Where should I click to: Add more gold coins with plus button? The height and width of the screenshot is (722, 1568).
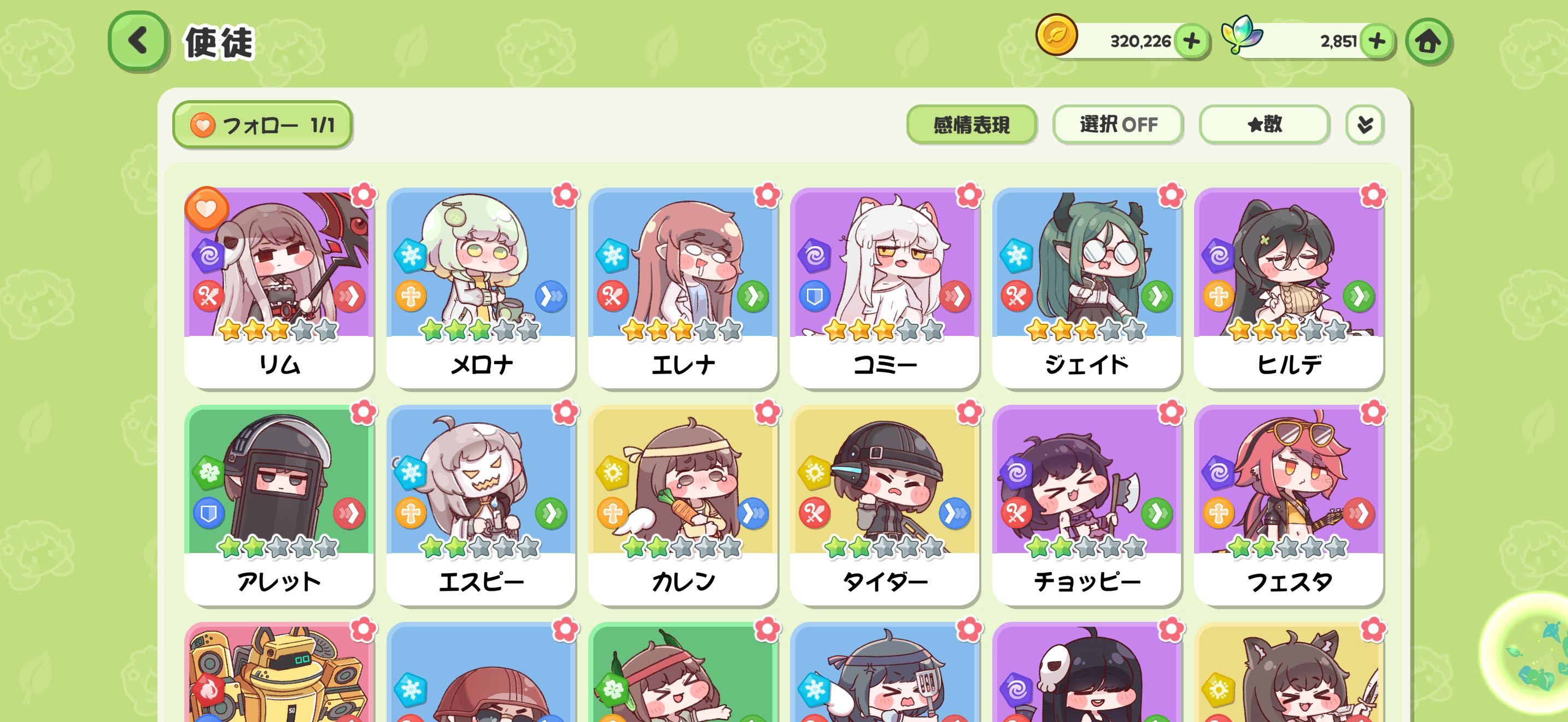1191,42
